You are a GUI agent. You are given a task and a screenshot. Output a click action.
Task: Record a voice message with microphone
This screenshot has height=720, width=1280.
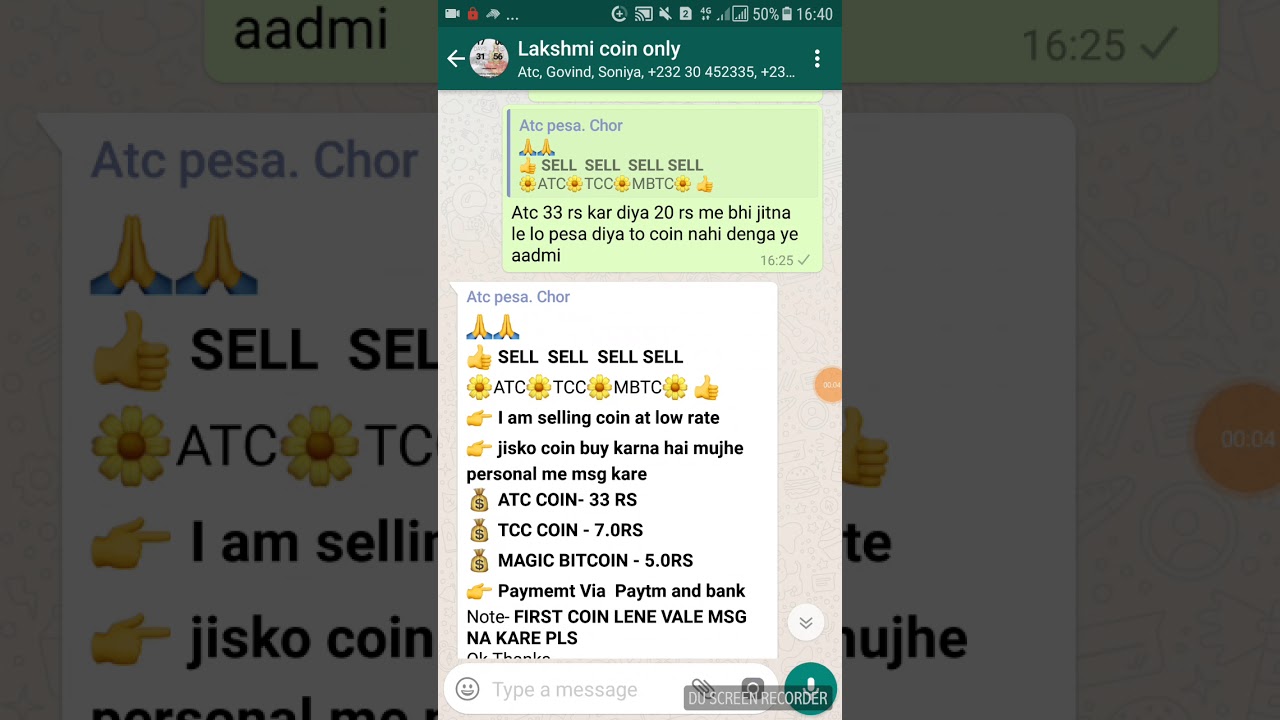coord(810,688)
